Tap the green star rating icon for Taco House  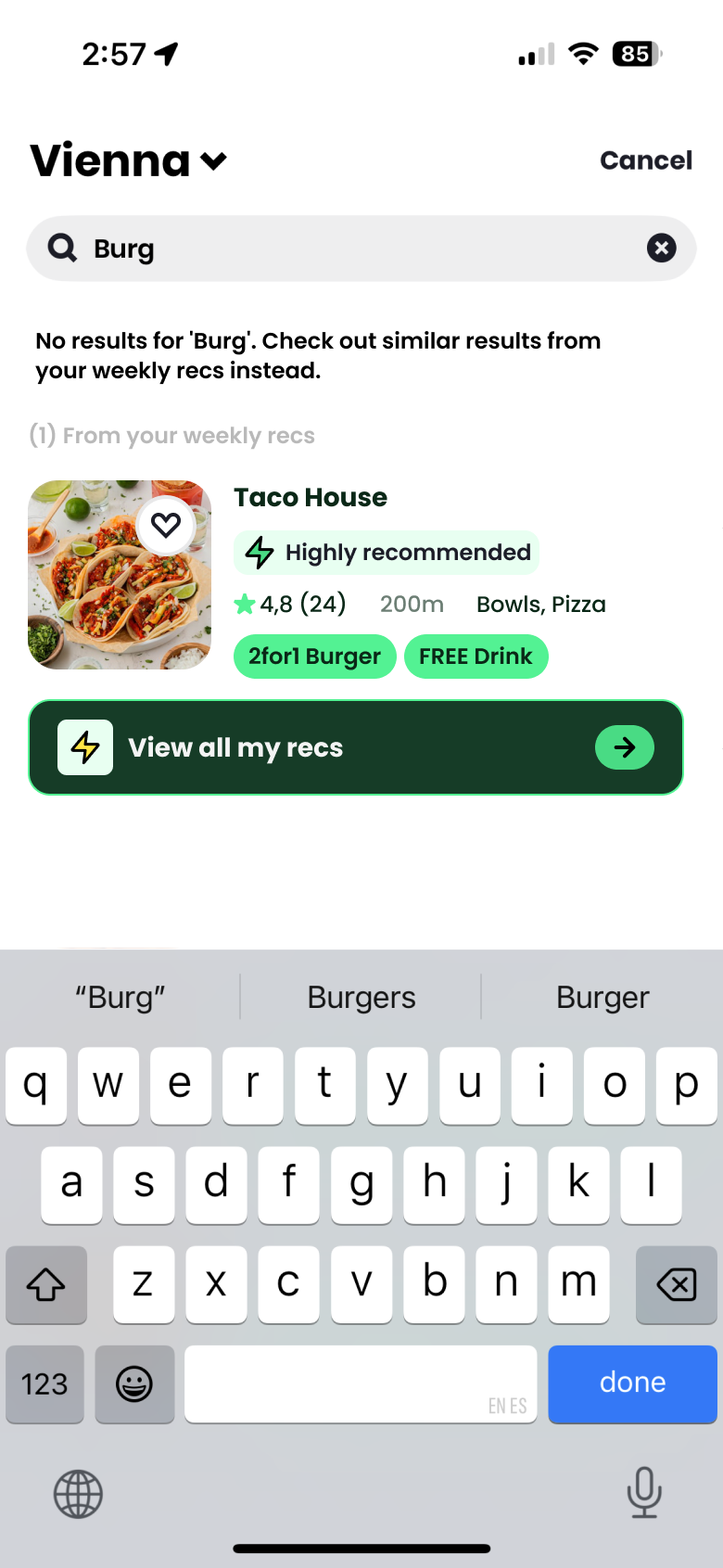click(244, 603)
